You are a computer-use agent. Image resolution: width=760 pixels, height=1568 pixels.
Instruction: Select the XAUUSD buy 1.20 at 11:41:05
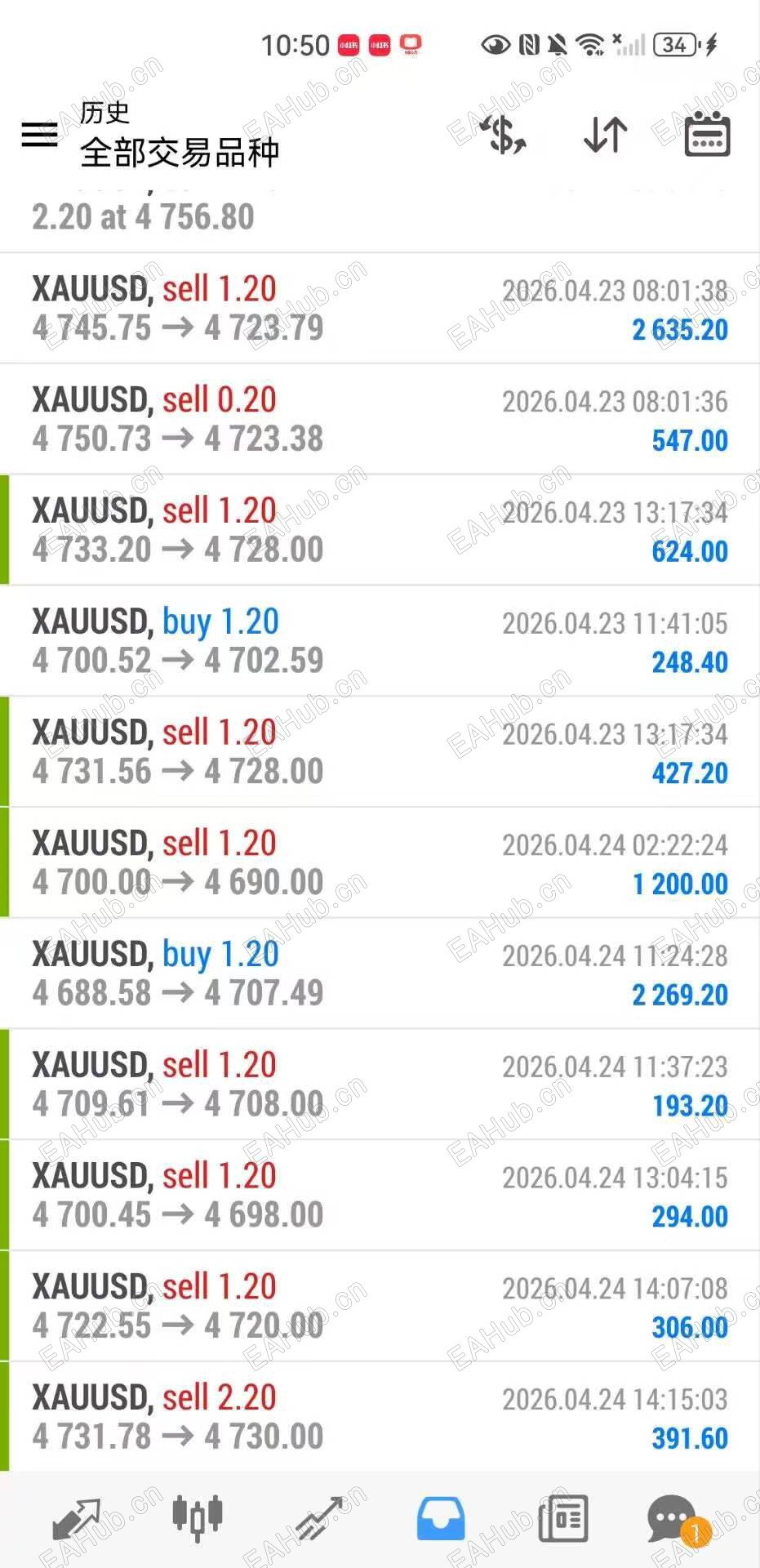[x=380, y=640]
